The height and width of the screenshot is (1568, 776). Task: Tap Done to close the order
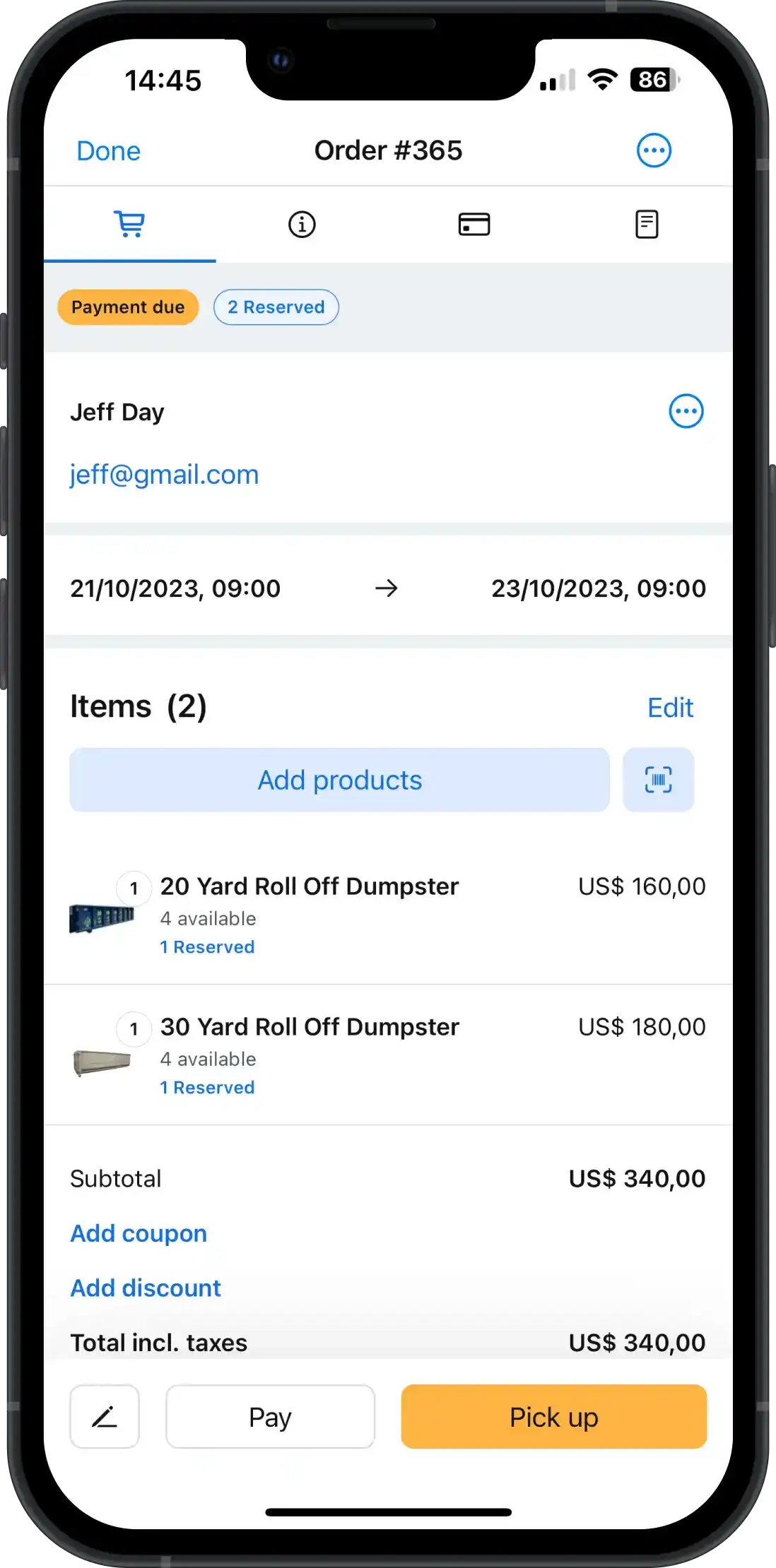tap(109, 151)
